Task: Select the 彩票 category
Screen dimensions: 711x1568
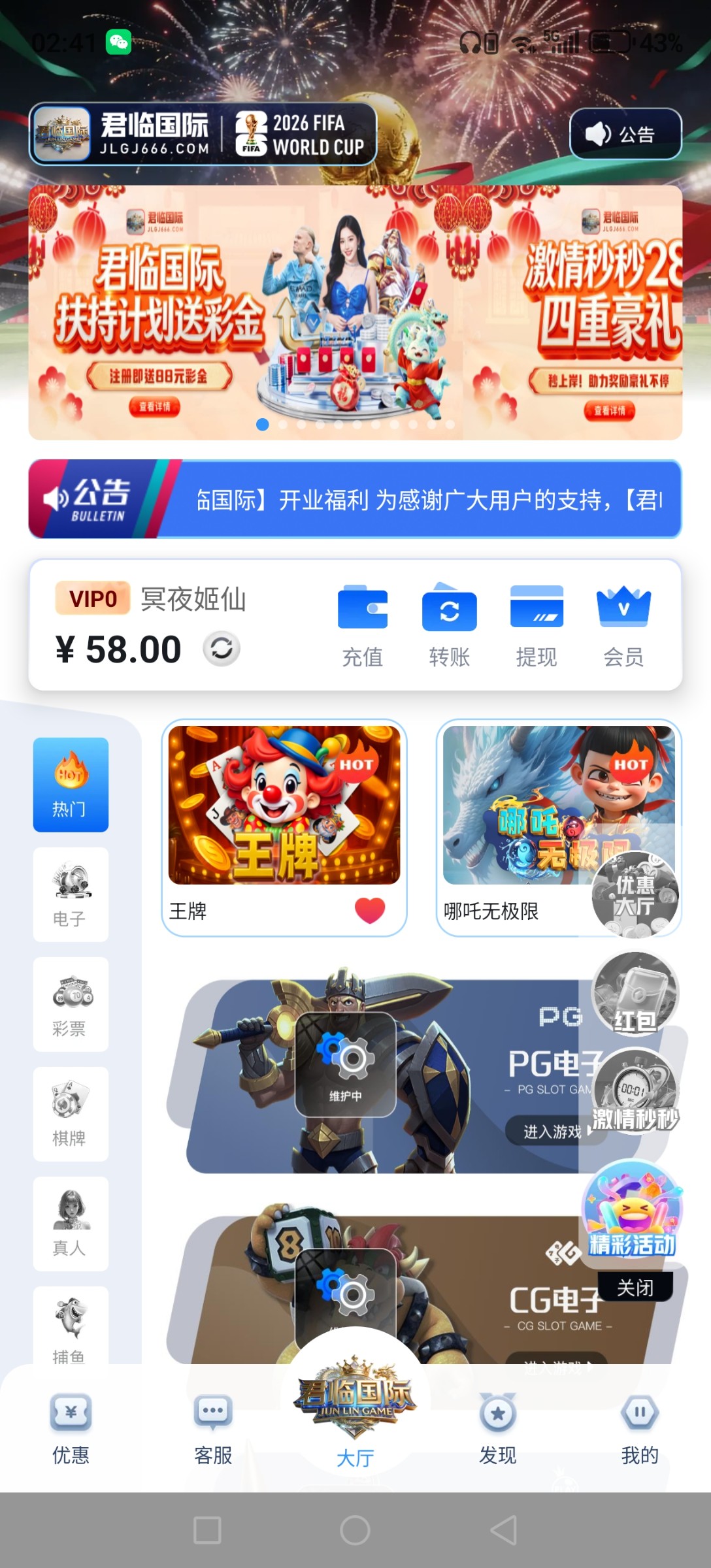Action: [71, 1004]
